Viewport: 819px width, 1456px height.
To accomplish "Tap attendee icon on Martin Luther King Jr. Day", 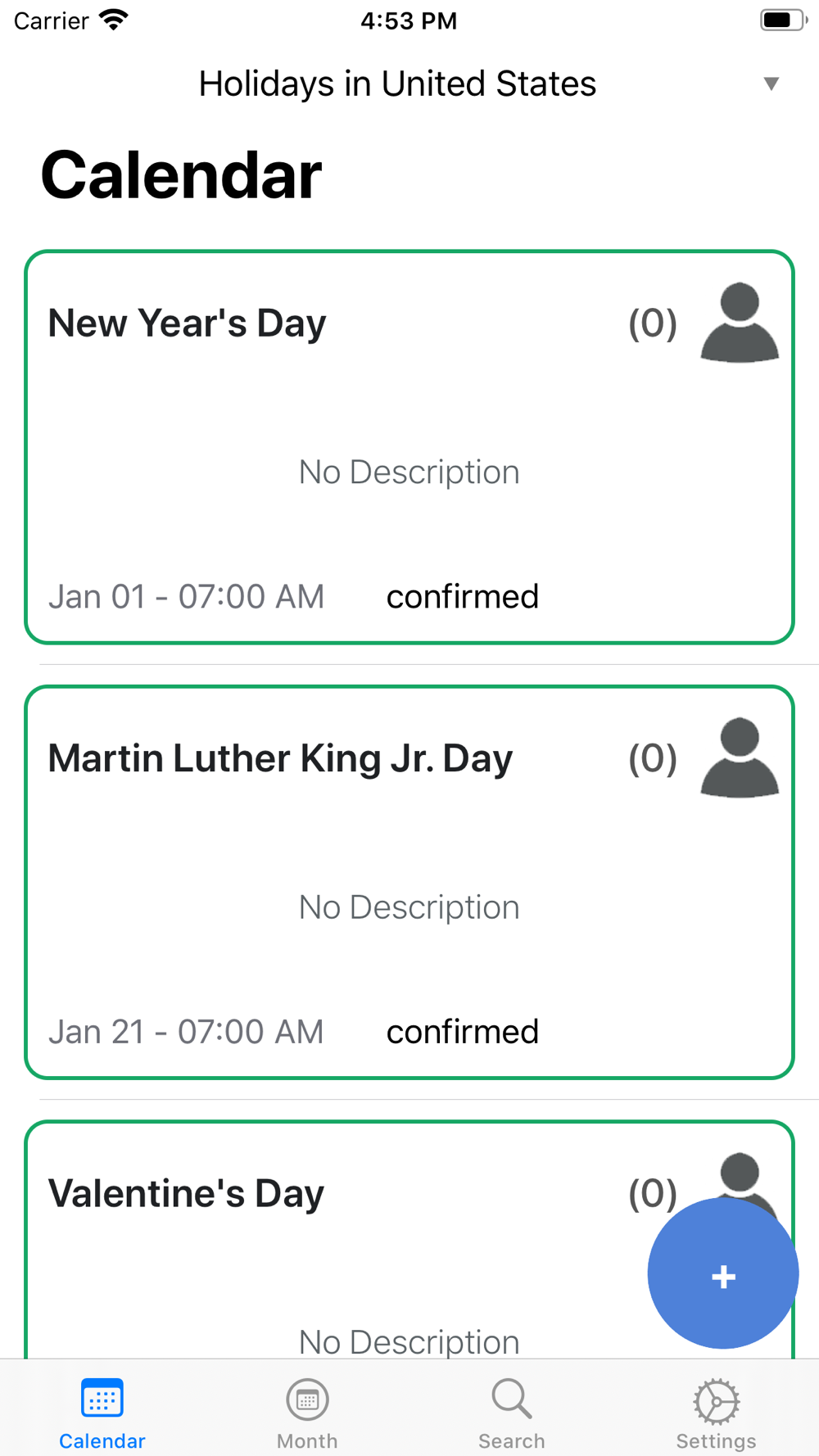I will coord(740,757).
